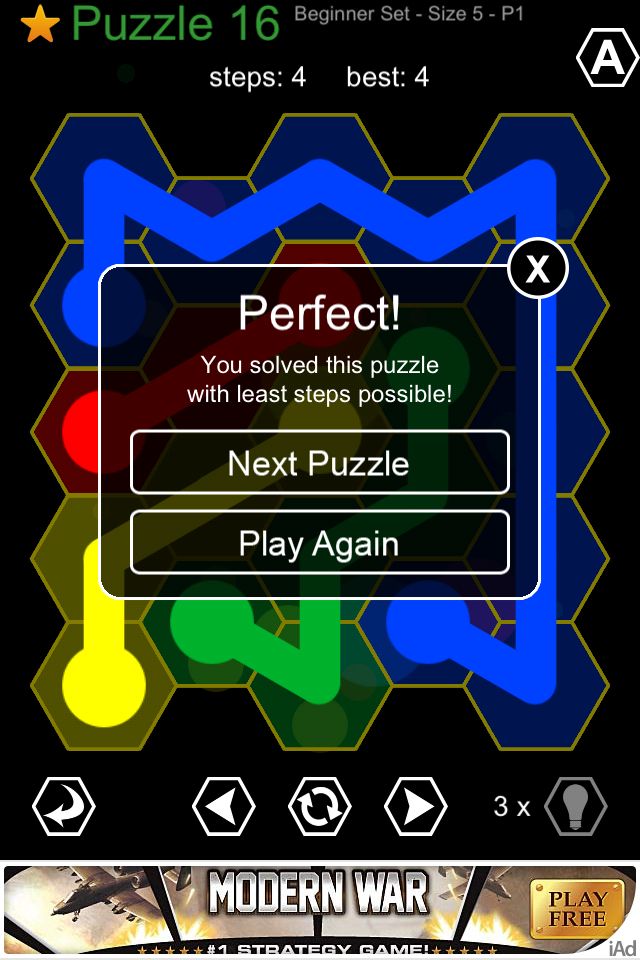Close the Perfect! dialog

pos(538,269)
